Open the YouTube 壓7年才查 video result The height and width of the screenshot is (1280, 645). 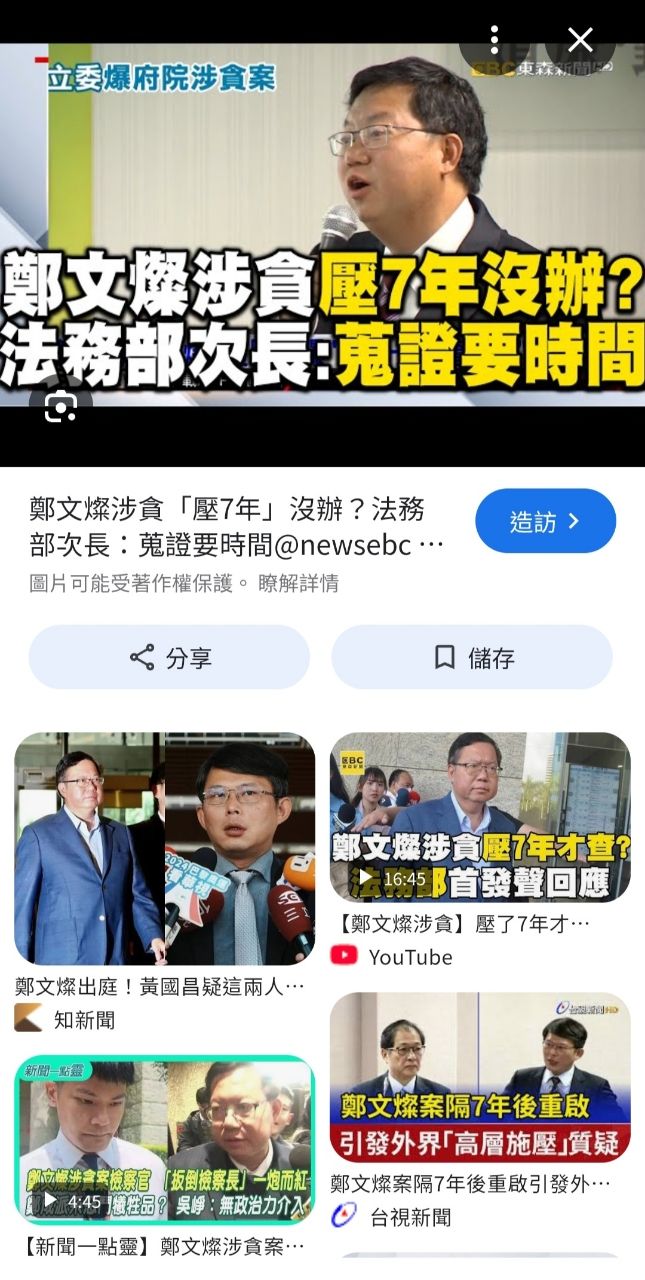[x=480, y=817]
